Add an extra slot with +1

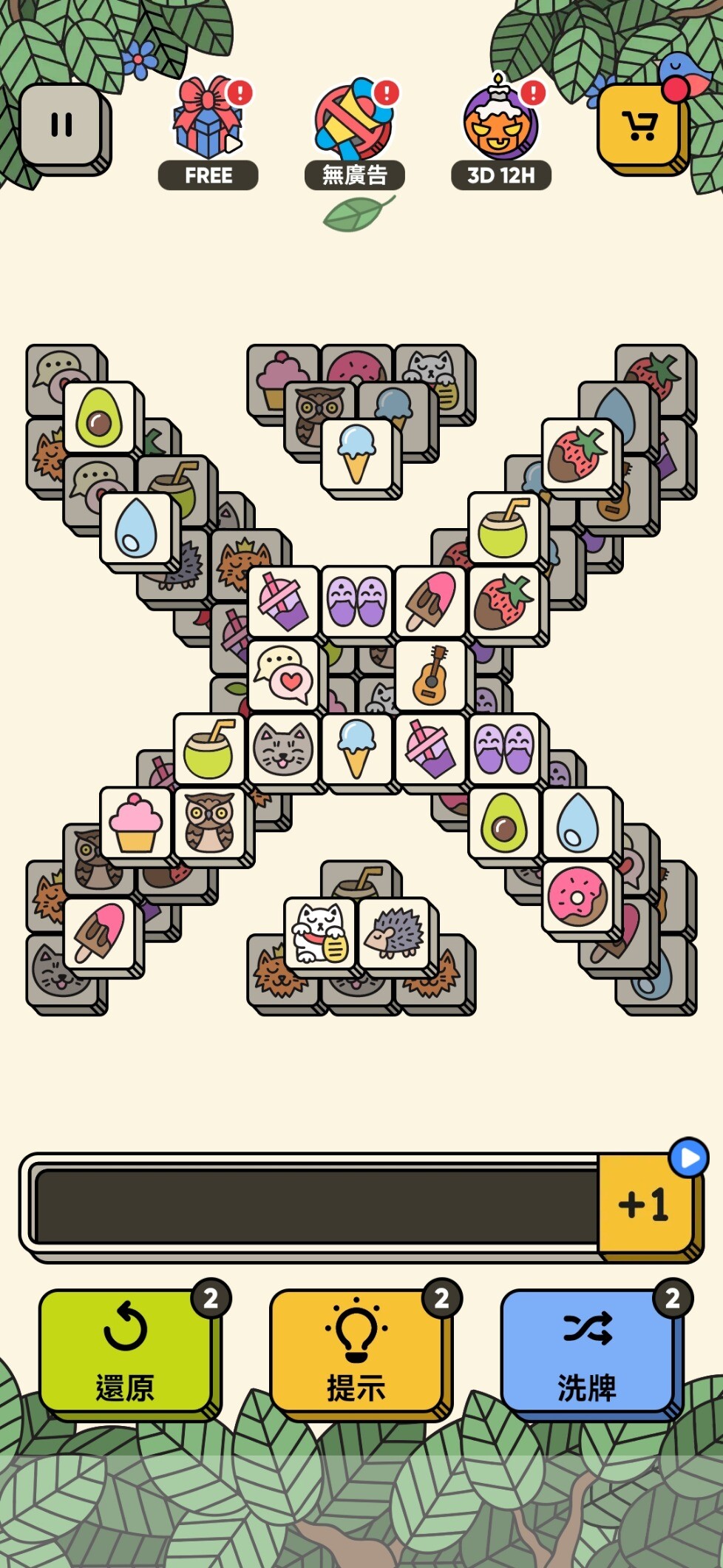[645, 1204]
